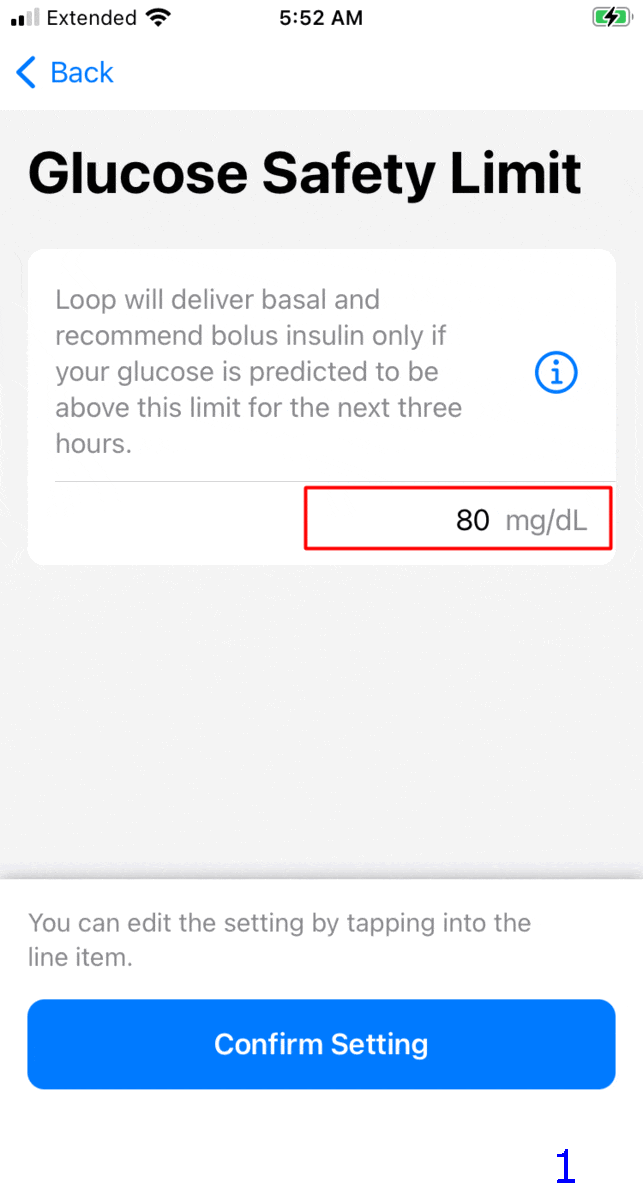Image resolution: width=643 pixels, height=1200 pixels.
Task: Tap the Confirm Setting button
Action: 321,1044
